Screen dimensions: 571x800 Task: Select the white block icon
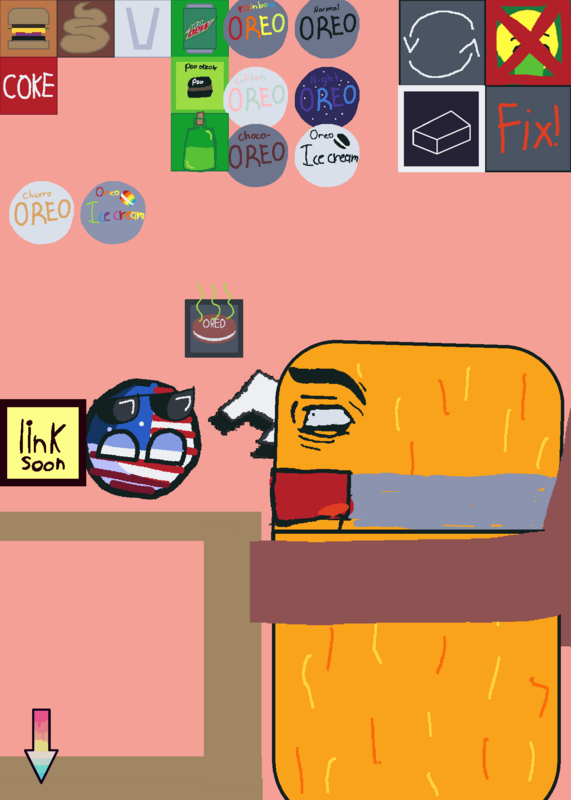(442, 129)
